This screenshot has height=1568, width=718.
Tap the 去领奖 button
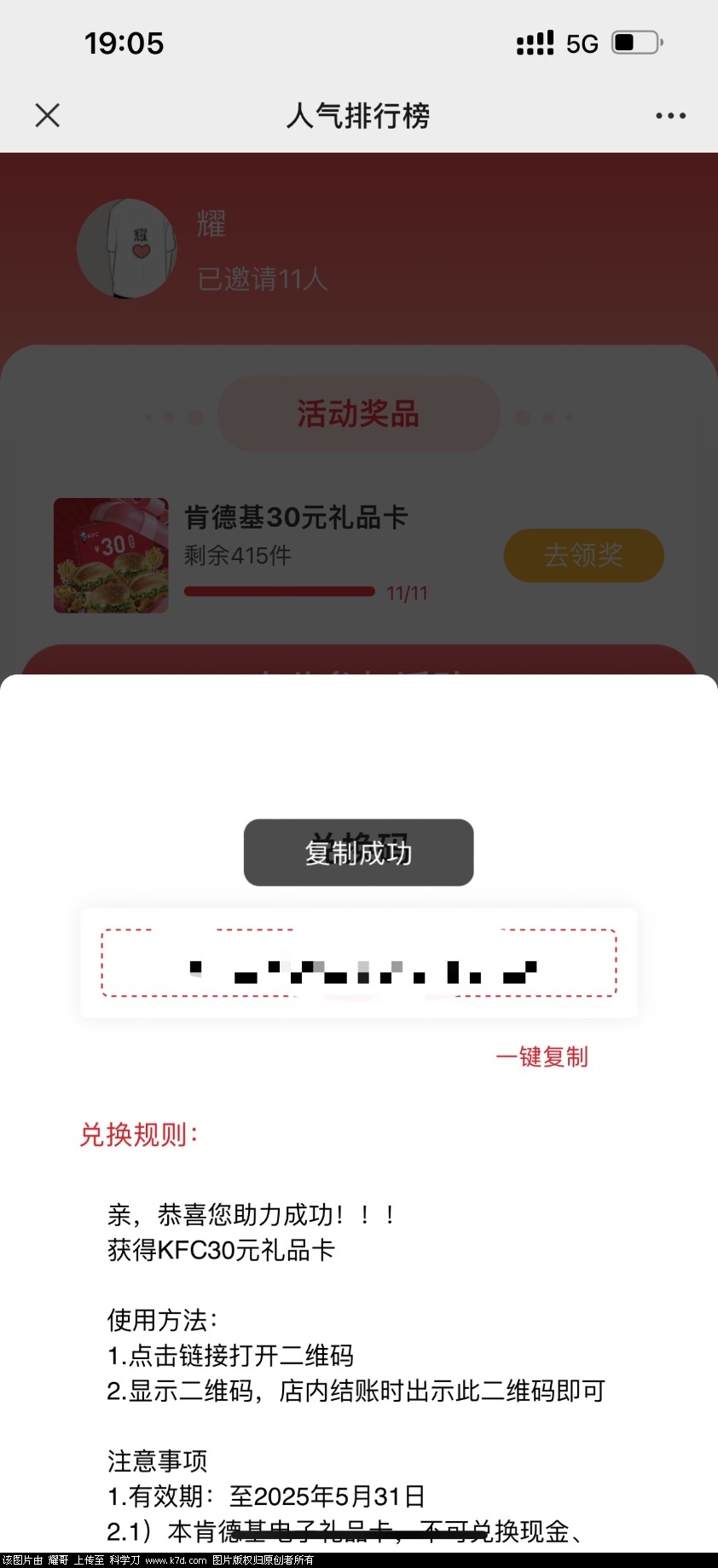[583, 556]
